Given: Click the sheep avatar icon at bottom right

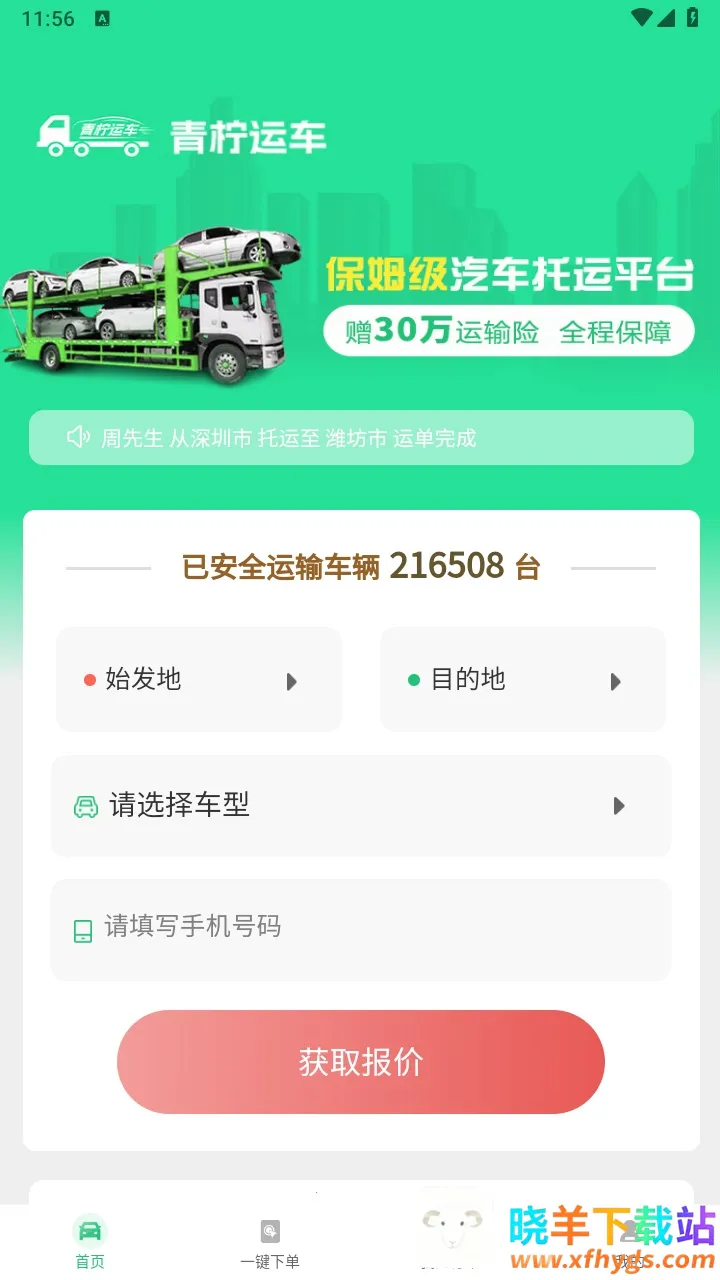Looking at the screenshot, I should (x=455, y=1228).
